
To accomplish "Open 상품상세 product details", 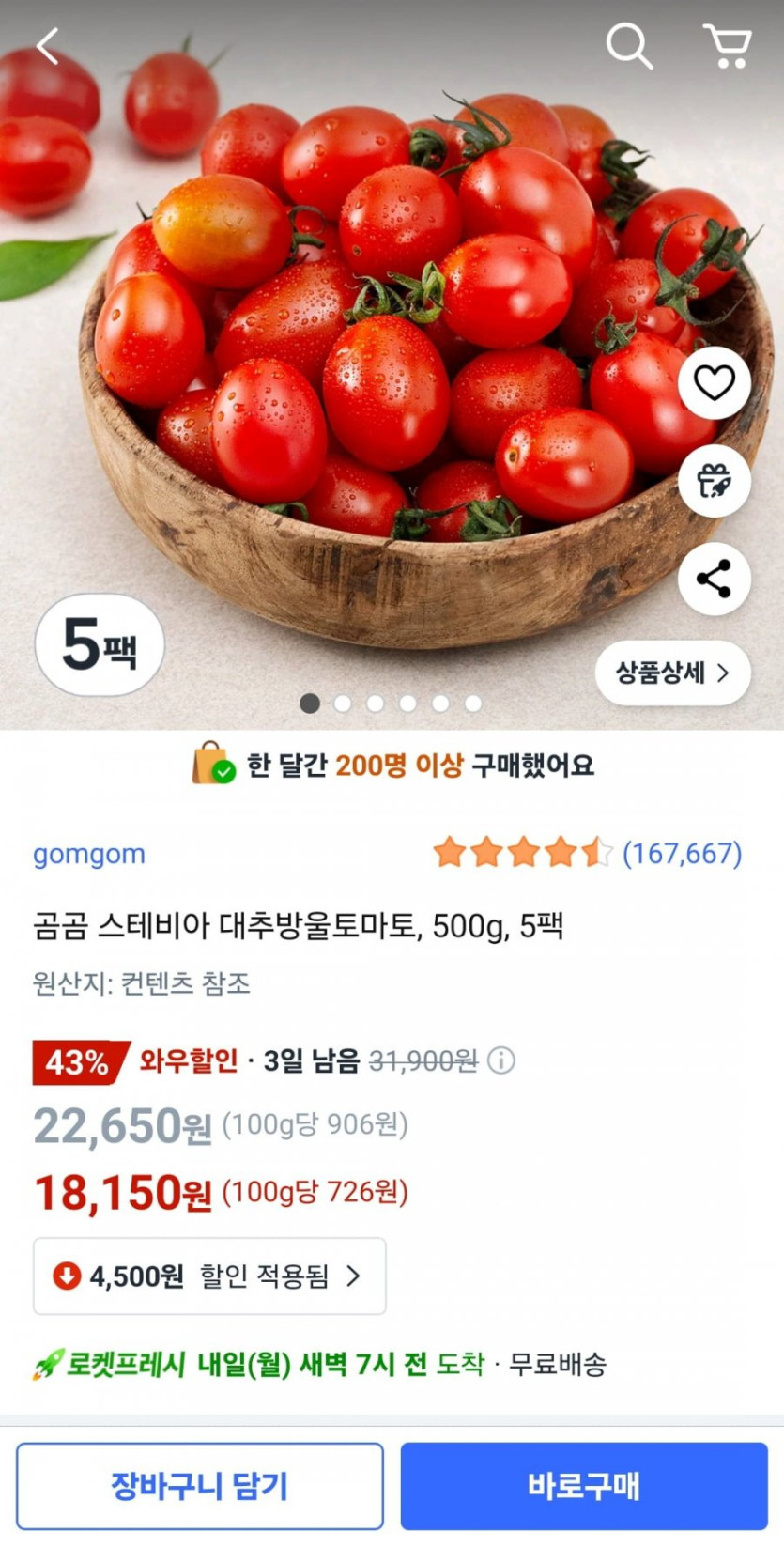I will pyautogui.click(x=672, y=673).
